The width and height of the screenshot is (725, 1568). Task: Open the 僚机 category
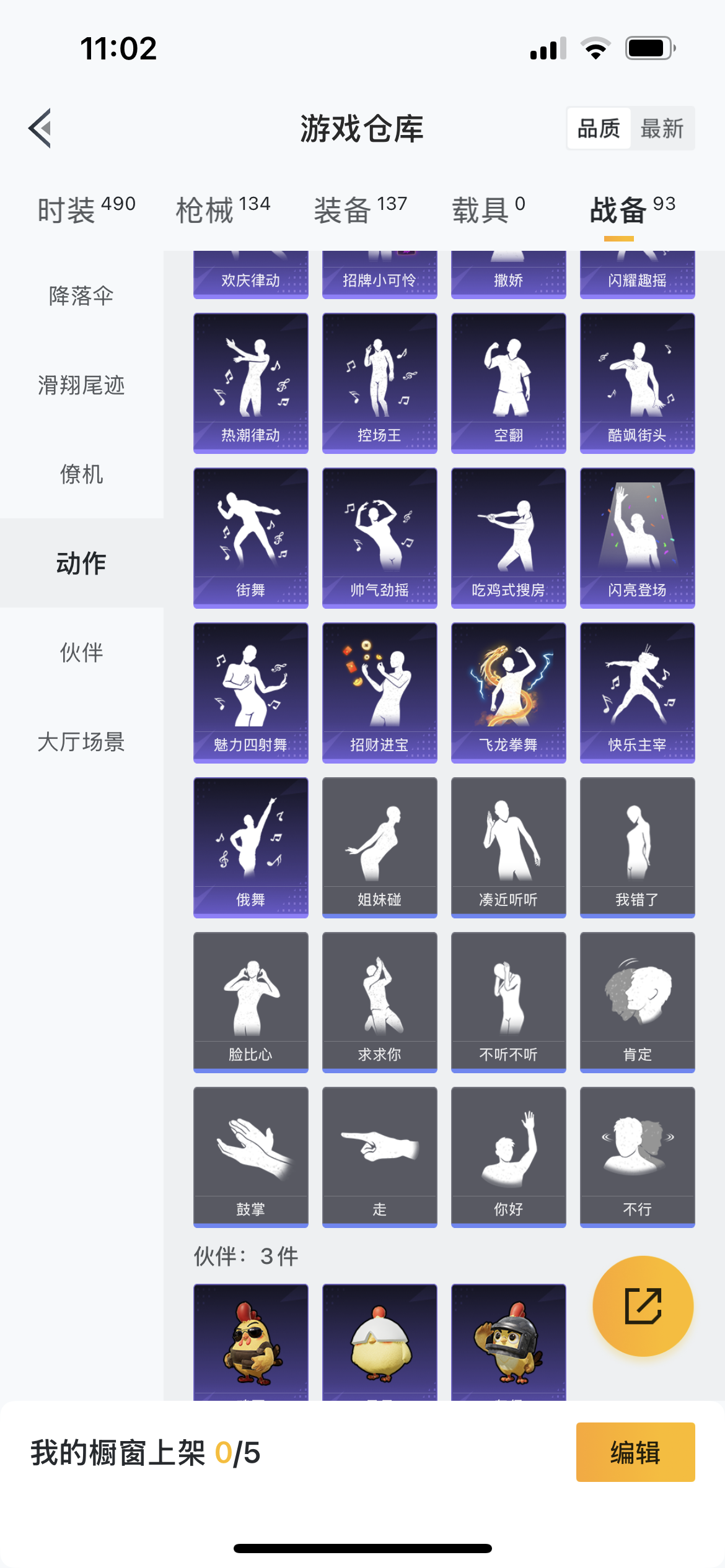click(x=81, y=474)
